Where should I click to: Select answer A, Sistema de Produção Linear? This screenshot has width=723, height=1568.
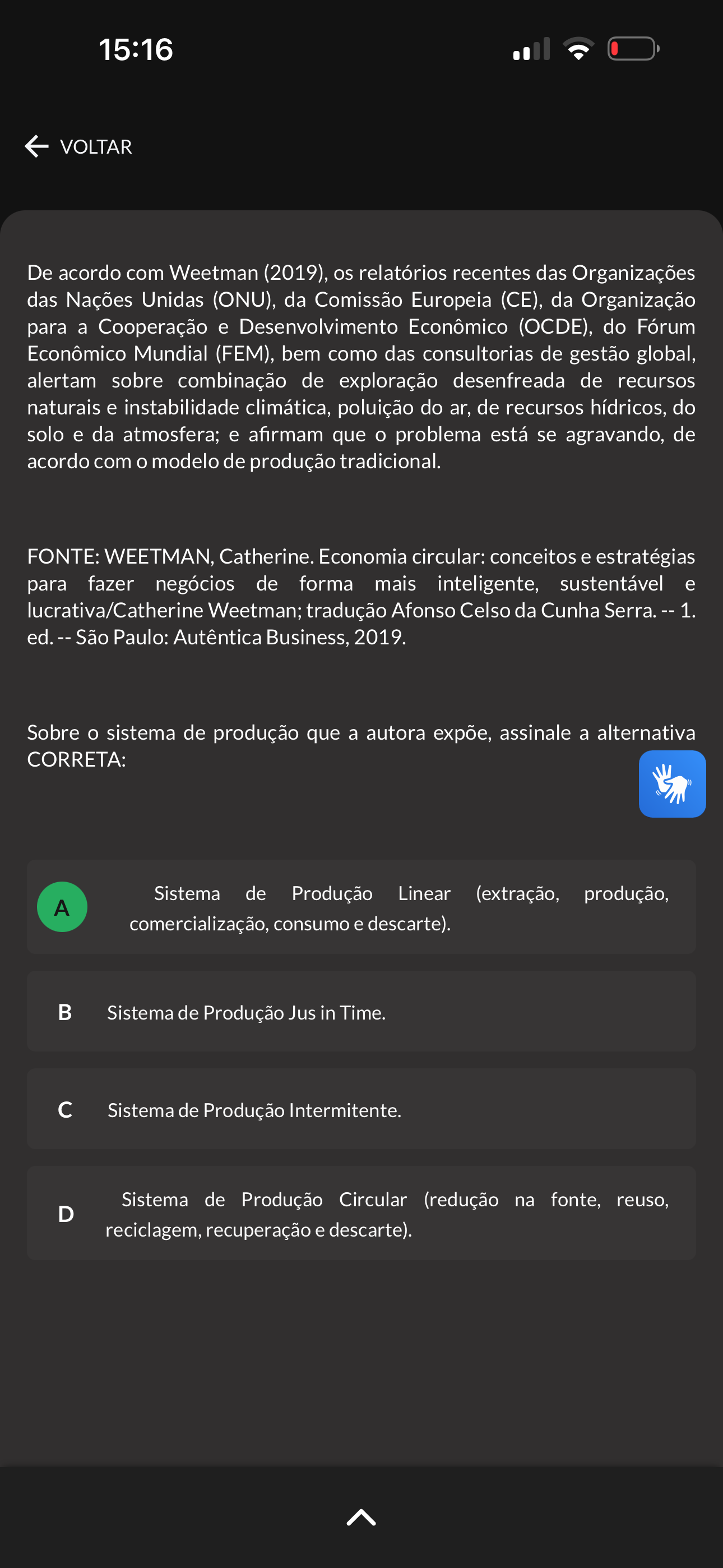361,907
